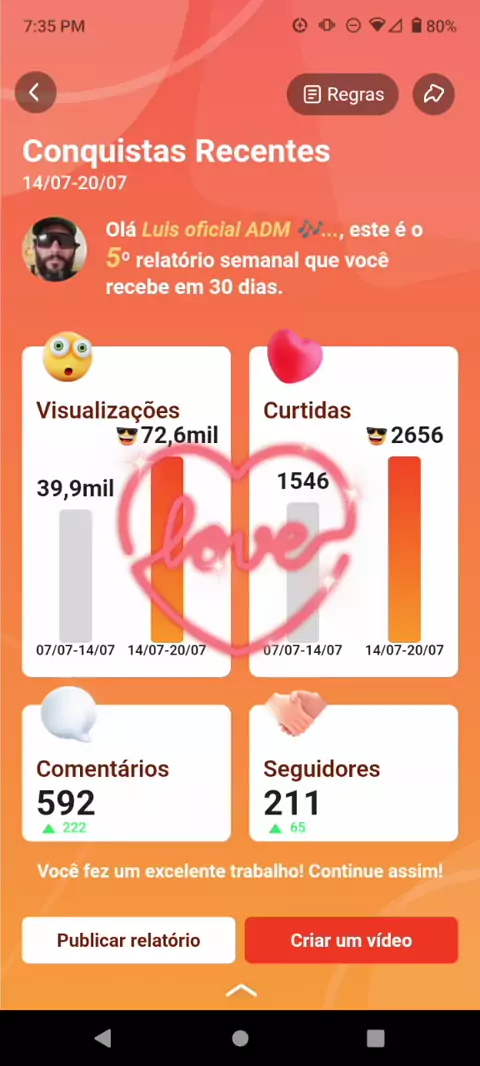The image size is (480, 1066).
Task: Expand the bottom chevron-up arrow
Action: click(x=241, y=991)
